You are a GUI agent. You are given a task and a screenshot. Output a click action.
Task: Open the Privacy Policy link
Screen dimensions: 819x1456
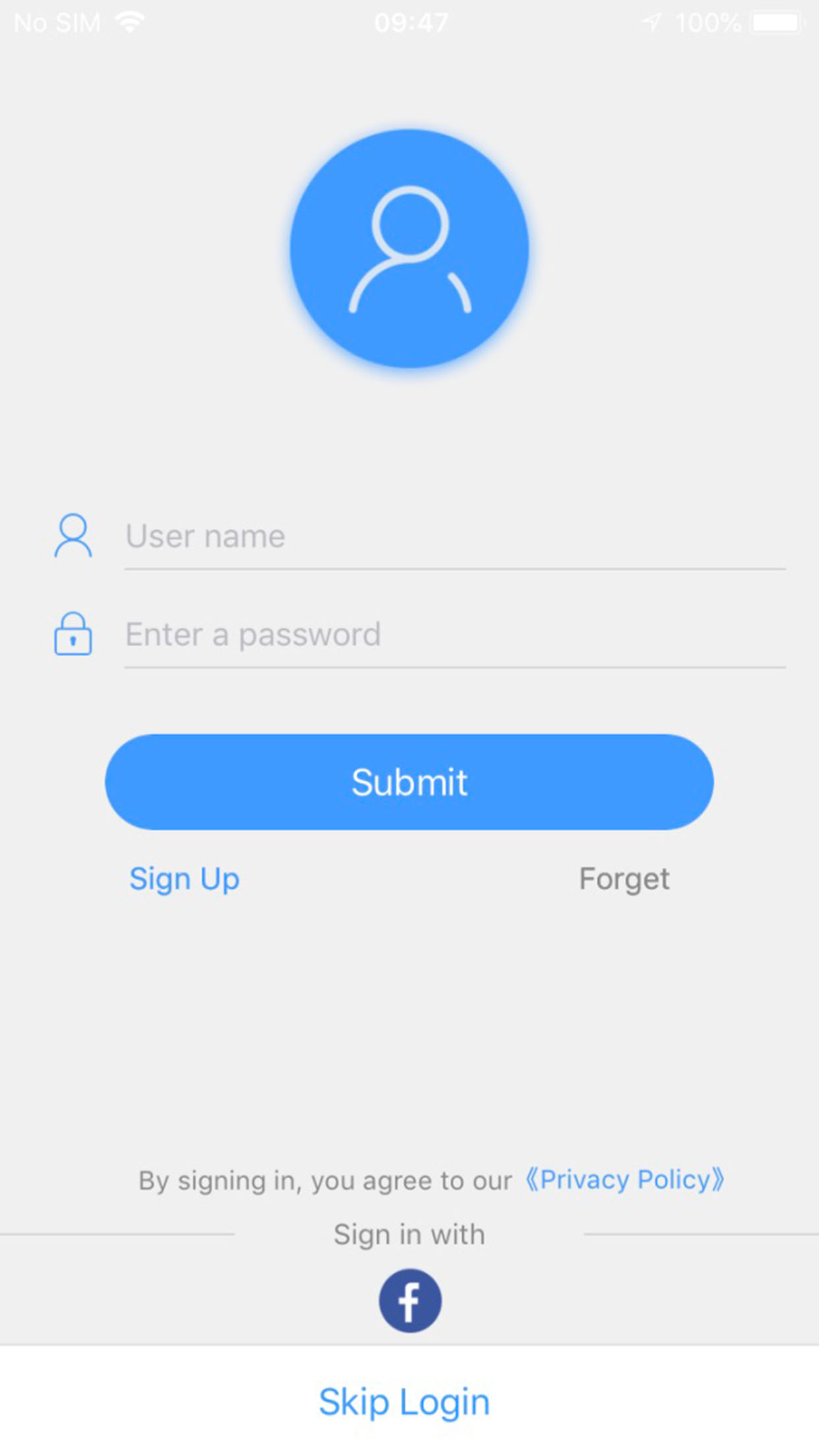click(625, 1180)
